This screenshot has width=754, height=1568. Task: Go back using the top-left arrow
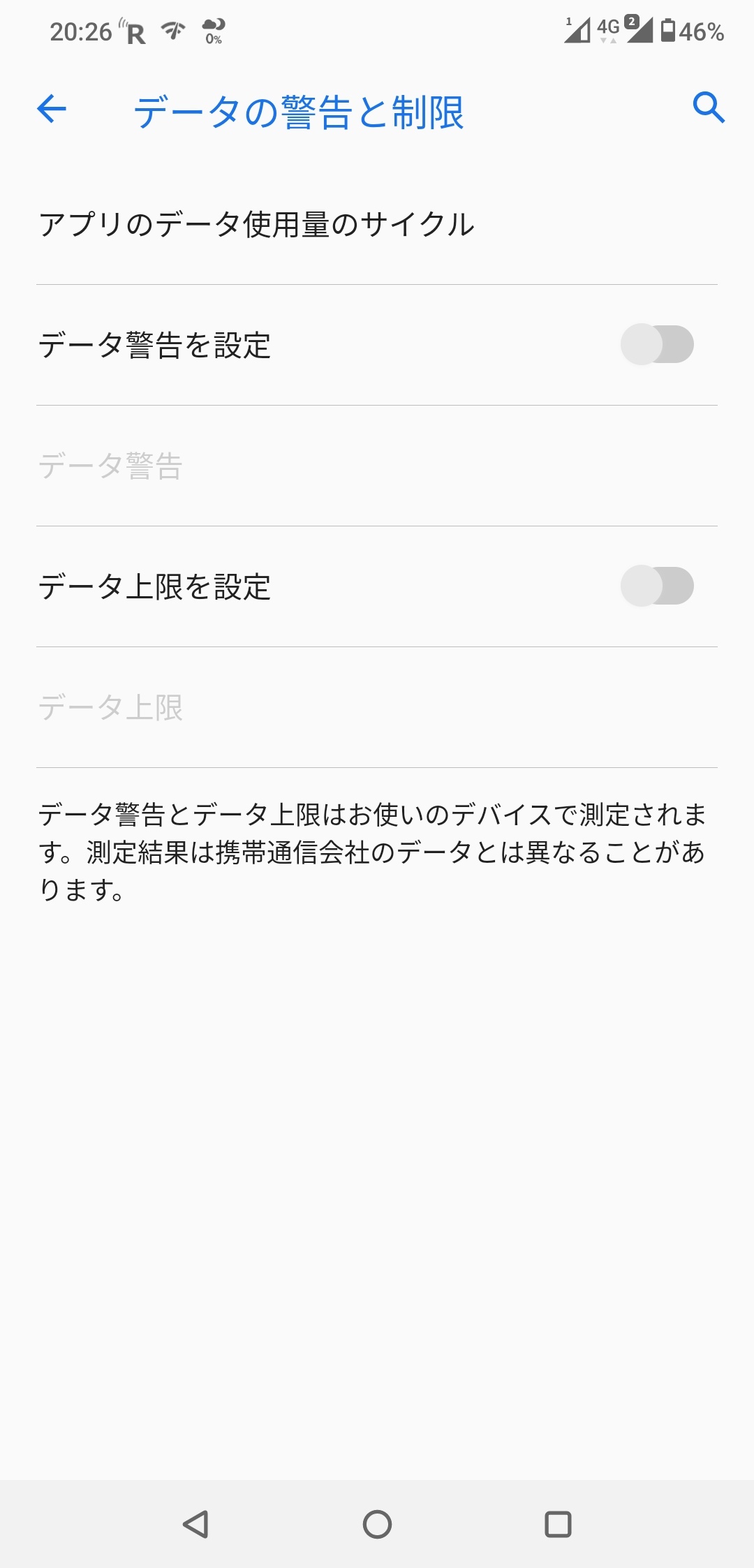[x=52, y=109]
